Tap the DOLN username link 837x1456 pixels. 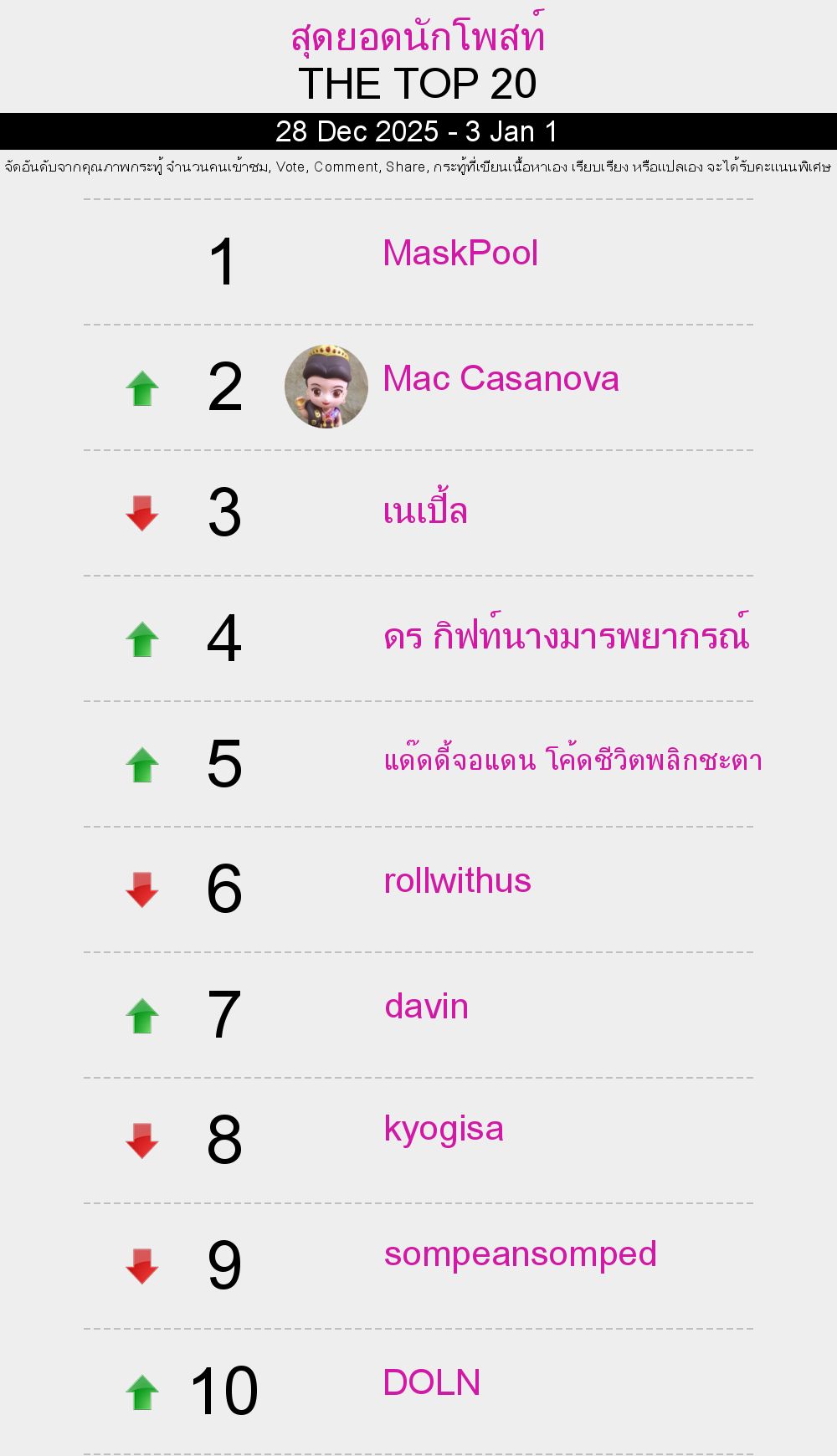tap(432, 1383)
